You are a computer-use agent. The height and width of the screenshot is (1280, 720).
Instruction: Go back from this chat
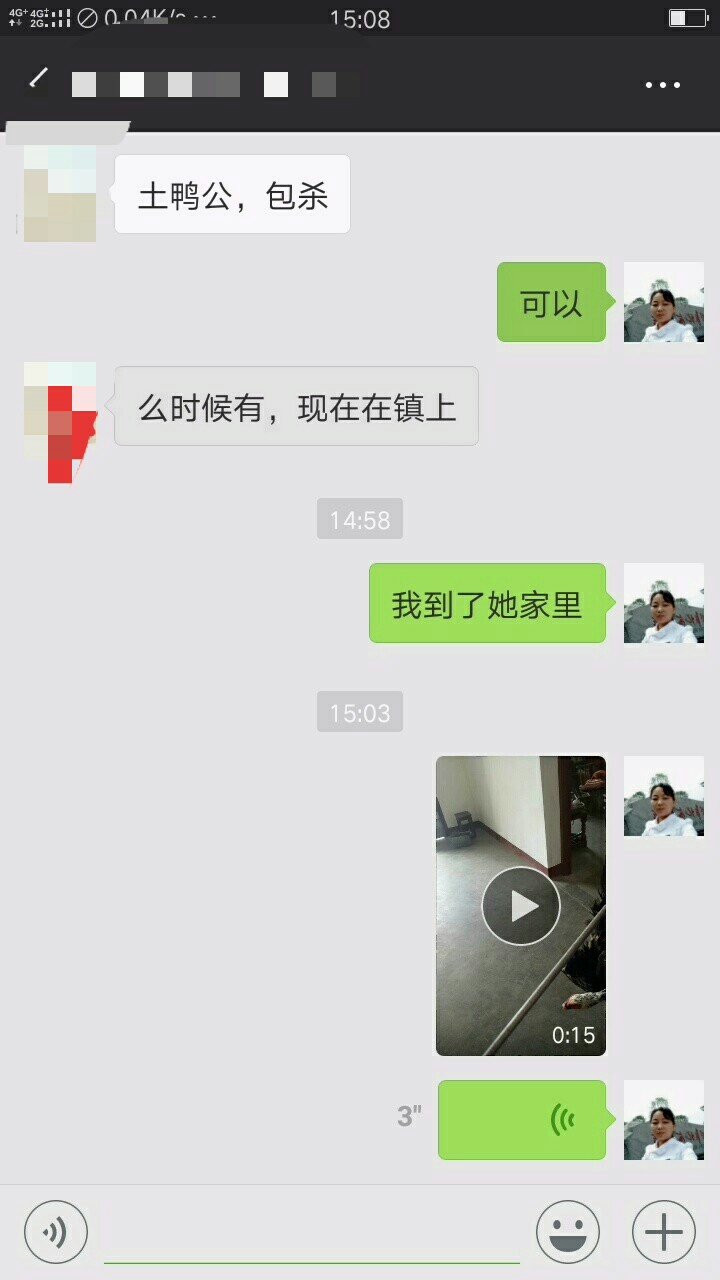(38, 79)
